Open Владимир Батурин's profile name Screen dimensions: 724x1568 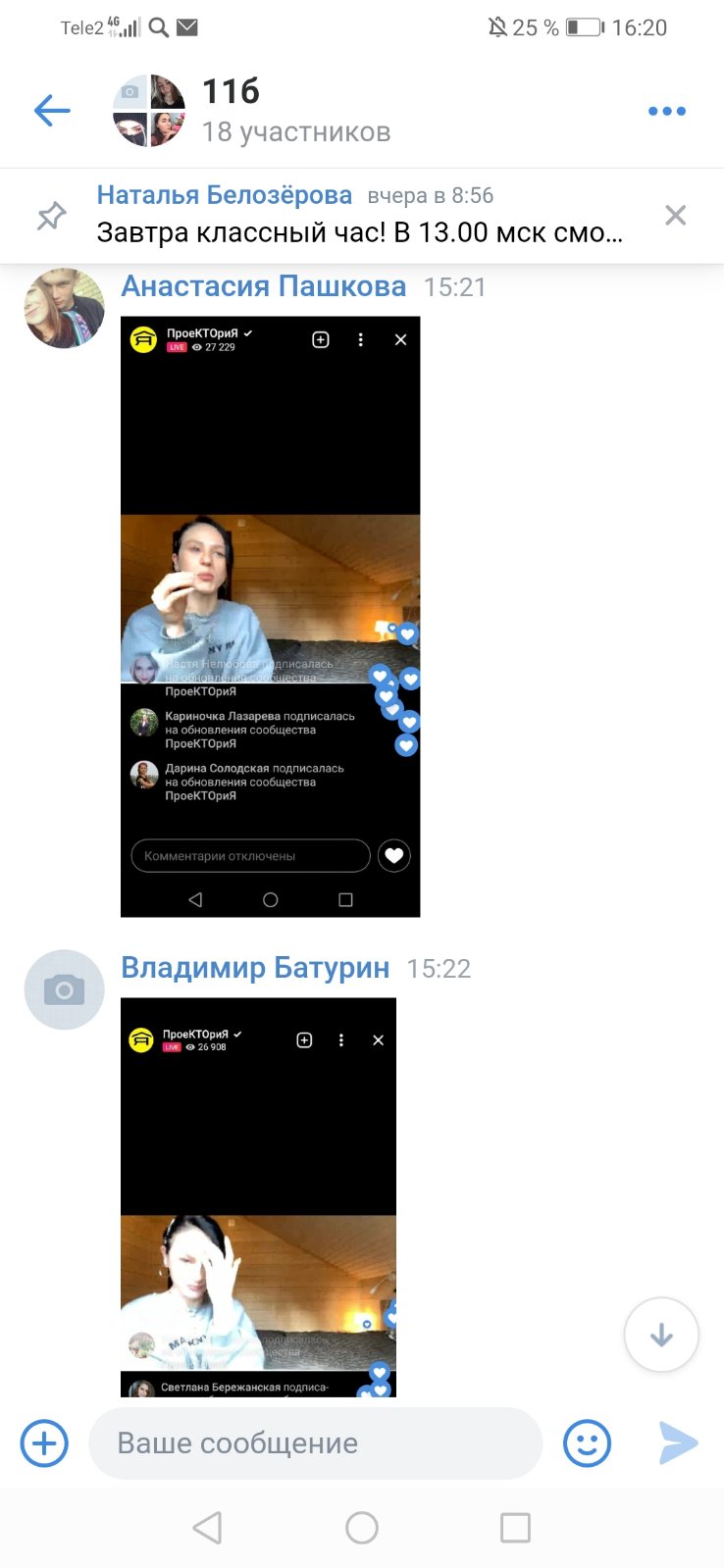click(x=255, y=968)
